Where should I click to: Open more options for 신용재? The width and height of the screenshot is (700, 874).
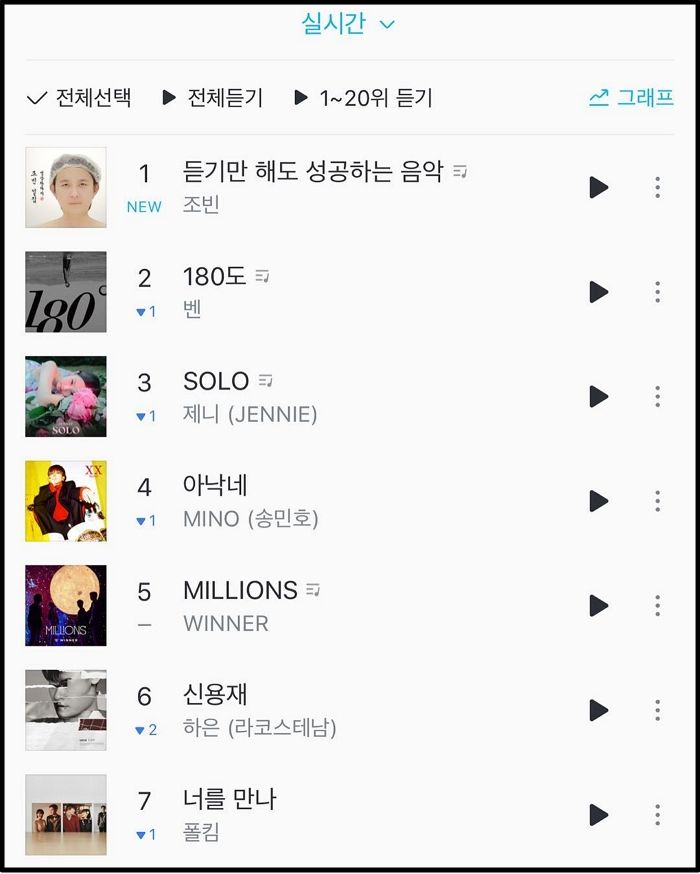point(657,710)
